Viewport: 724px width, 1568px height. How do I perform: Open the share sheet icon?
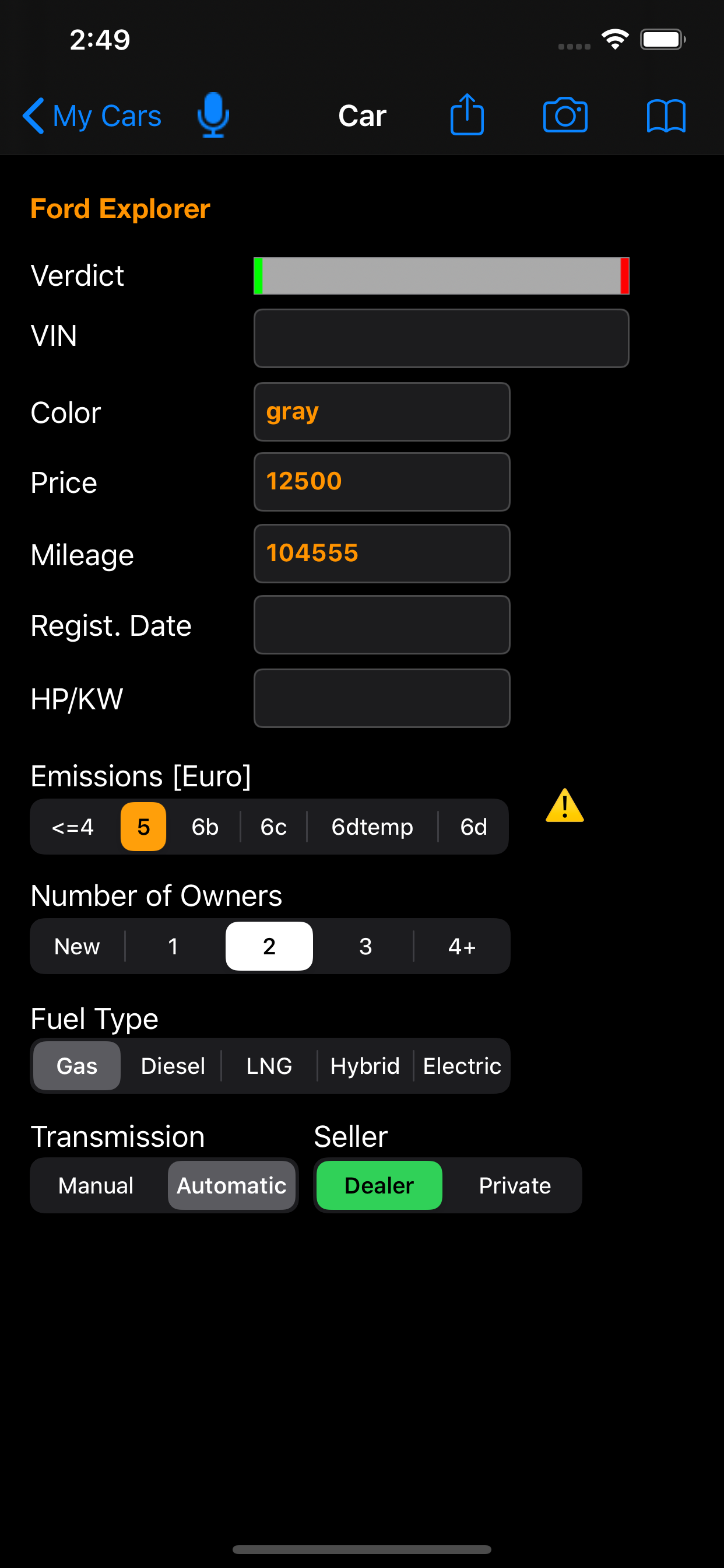[467, 115]
